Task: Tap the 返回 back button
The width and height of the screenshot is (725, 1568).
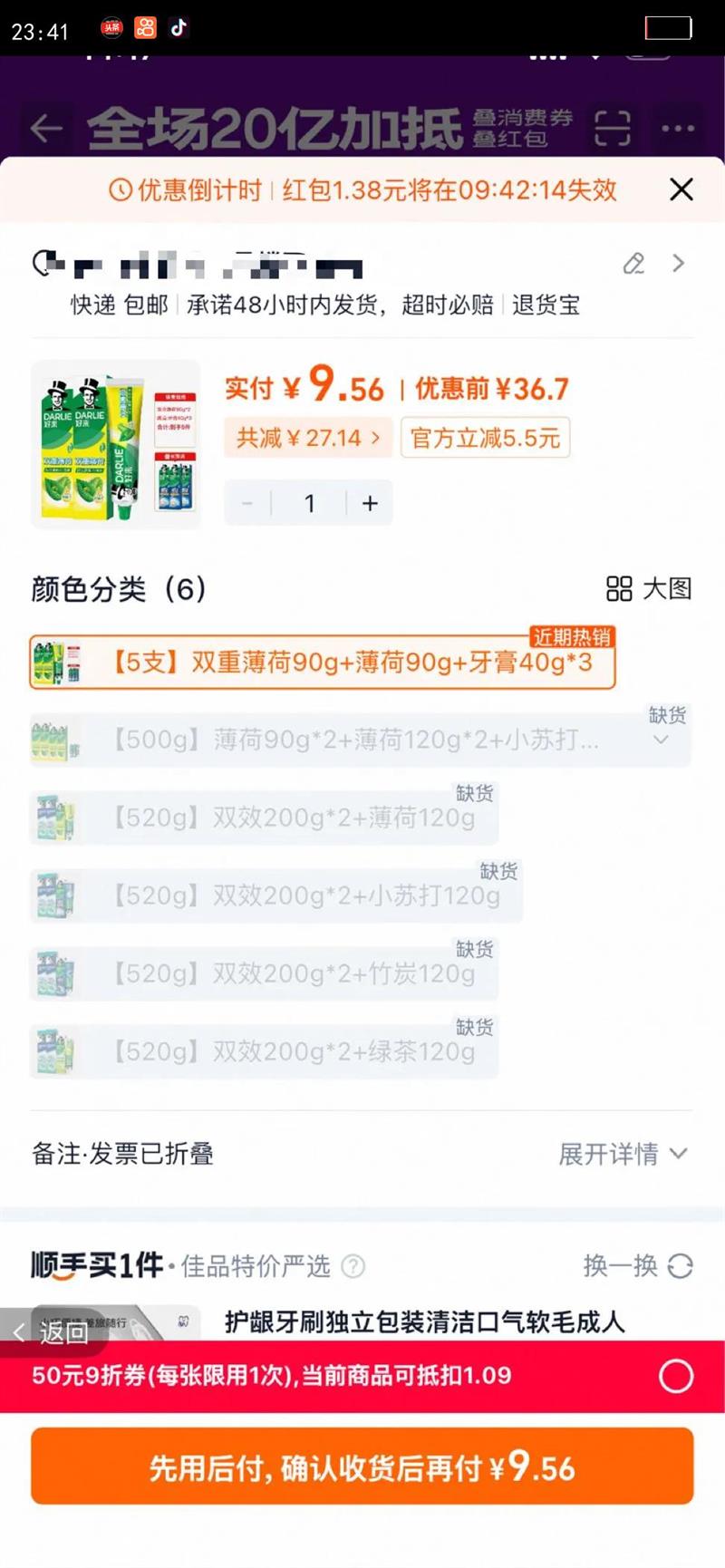Action: click(52, 1332)
